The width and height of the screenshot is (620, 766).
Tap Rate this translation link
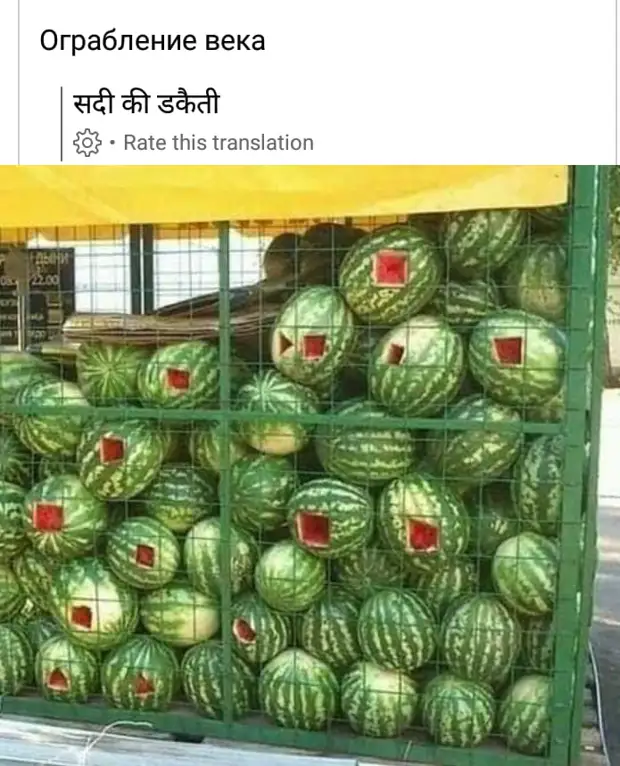pos(218,143)
